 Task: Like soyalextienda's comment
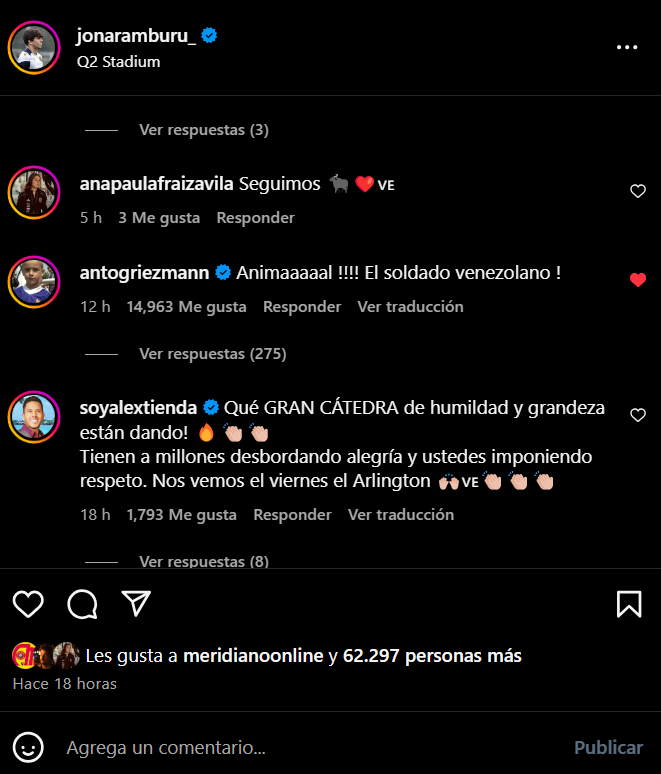click(x=638, y=414)
